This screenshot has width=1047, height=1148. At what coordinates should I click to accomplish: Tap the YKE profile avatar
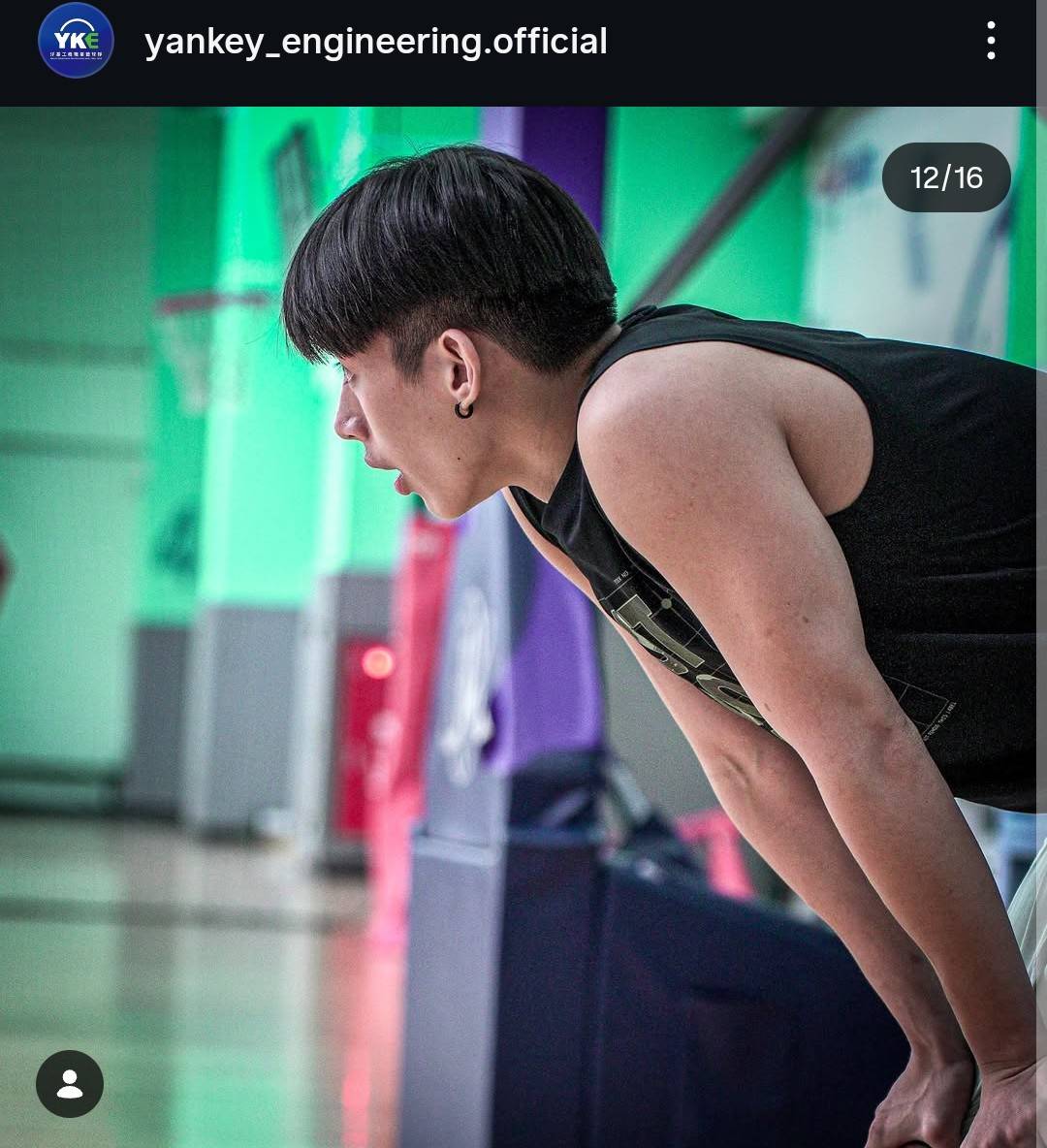pyautogui.click(x=76, y=41)
